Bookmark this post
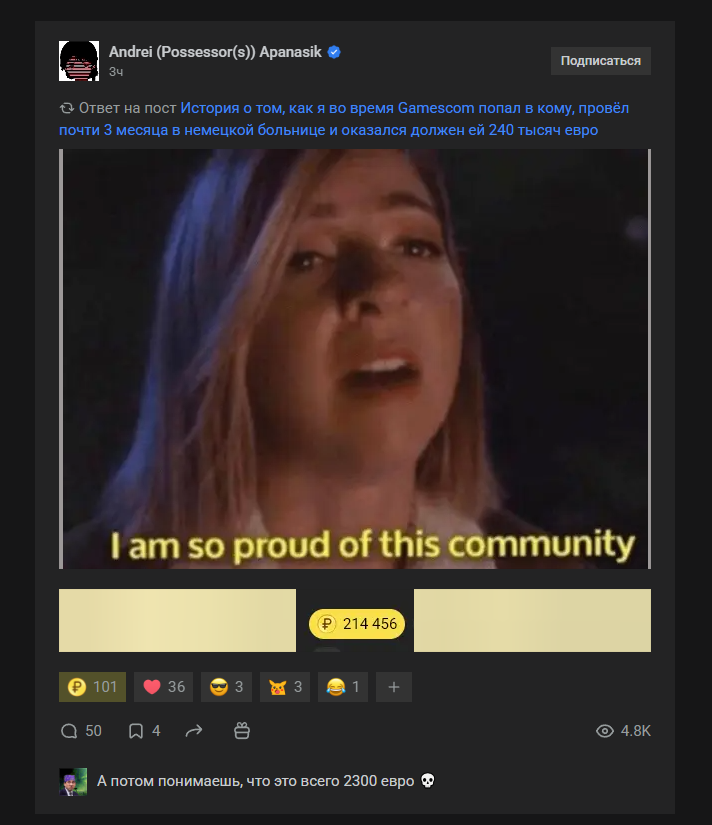 click(144, 731)
